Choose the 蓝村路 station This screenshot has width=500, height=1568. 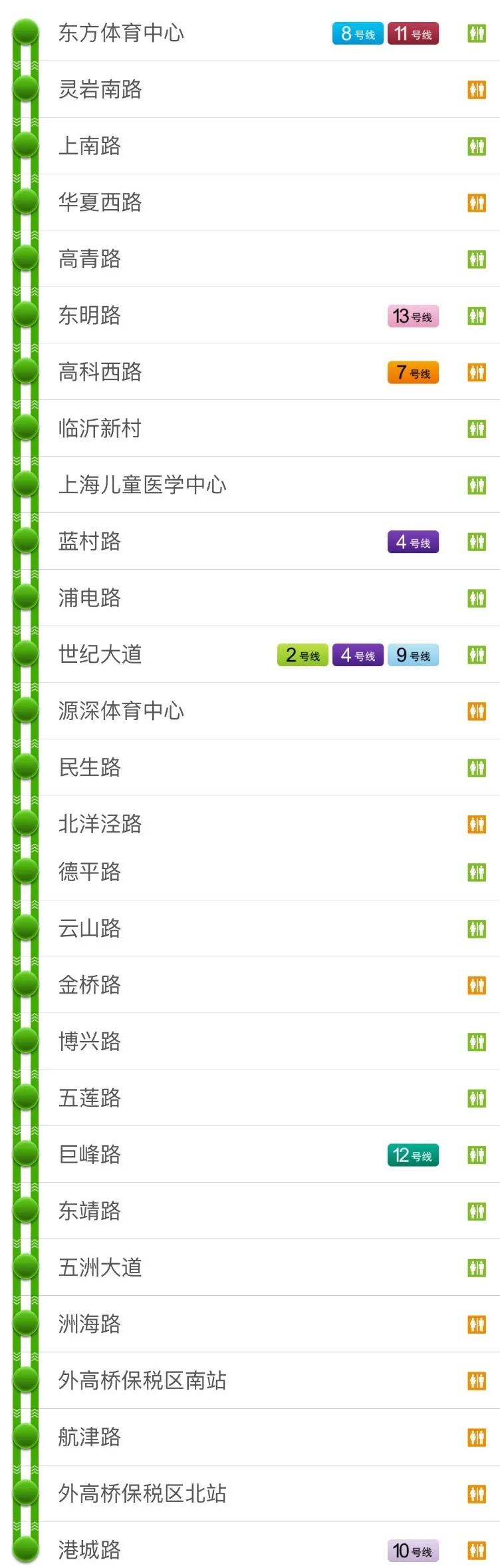click(x=90, y=541)
